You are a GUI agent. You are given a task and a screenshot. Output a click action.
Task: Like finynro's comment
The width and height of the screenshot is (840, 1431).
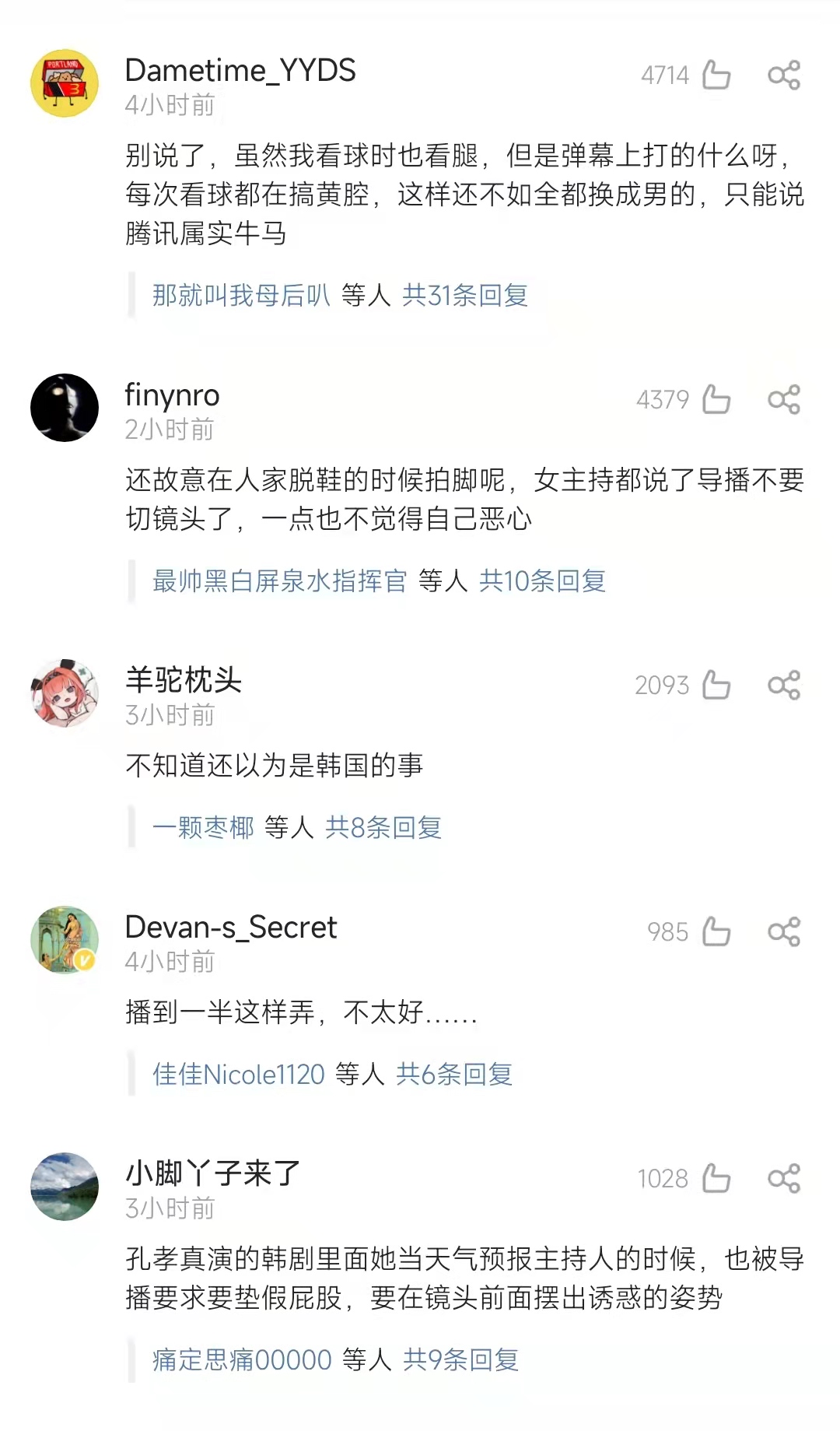tap(716, 400)
